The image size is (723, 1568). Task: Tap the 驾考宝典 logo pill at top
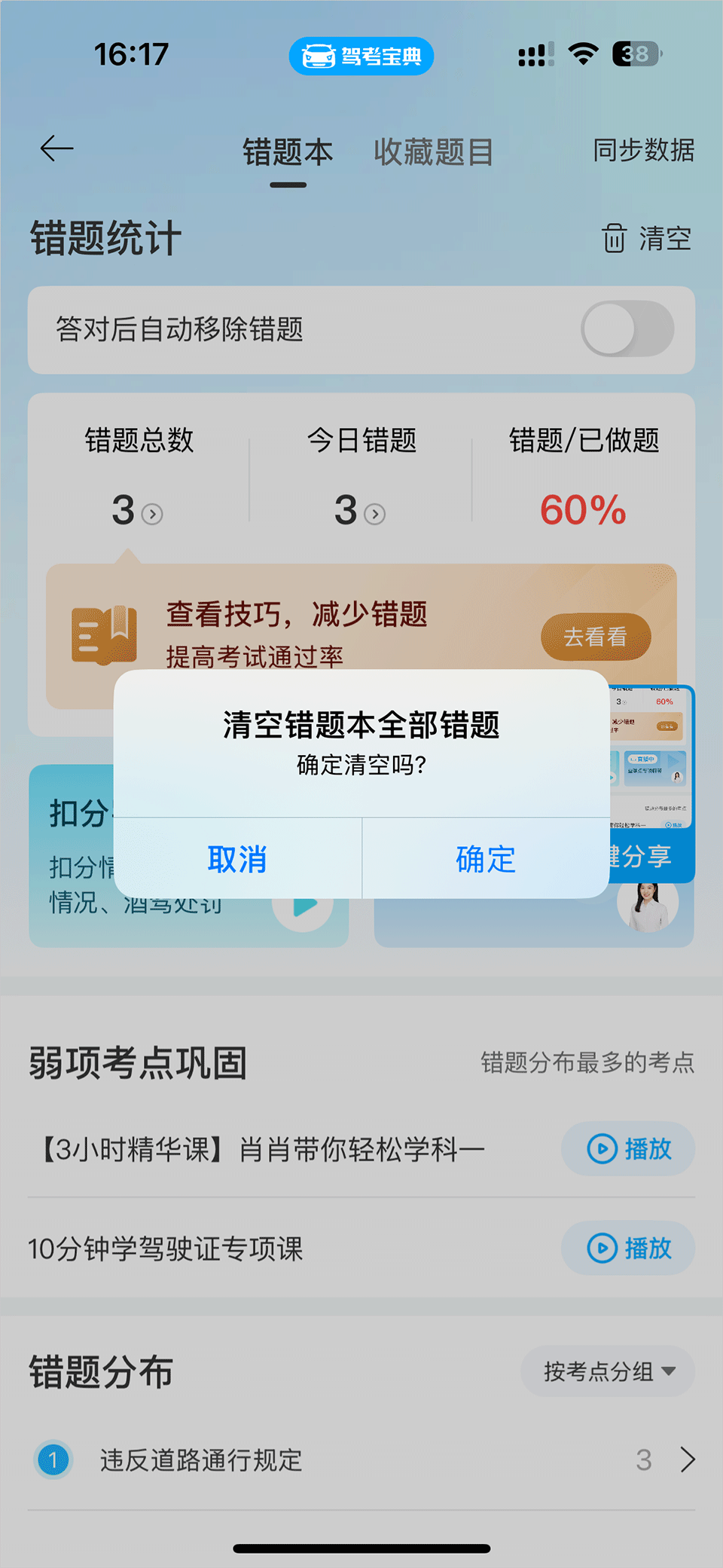pos(361,56)
